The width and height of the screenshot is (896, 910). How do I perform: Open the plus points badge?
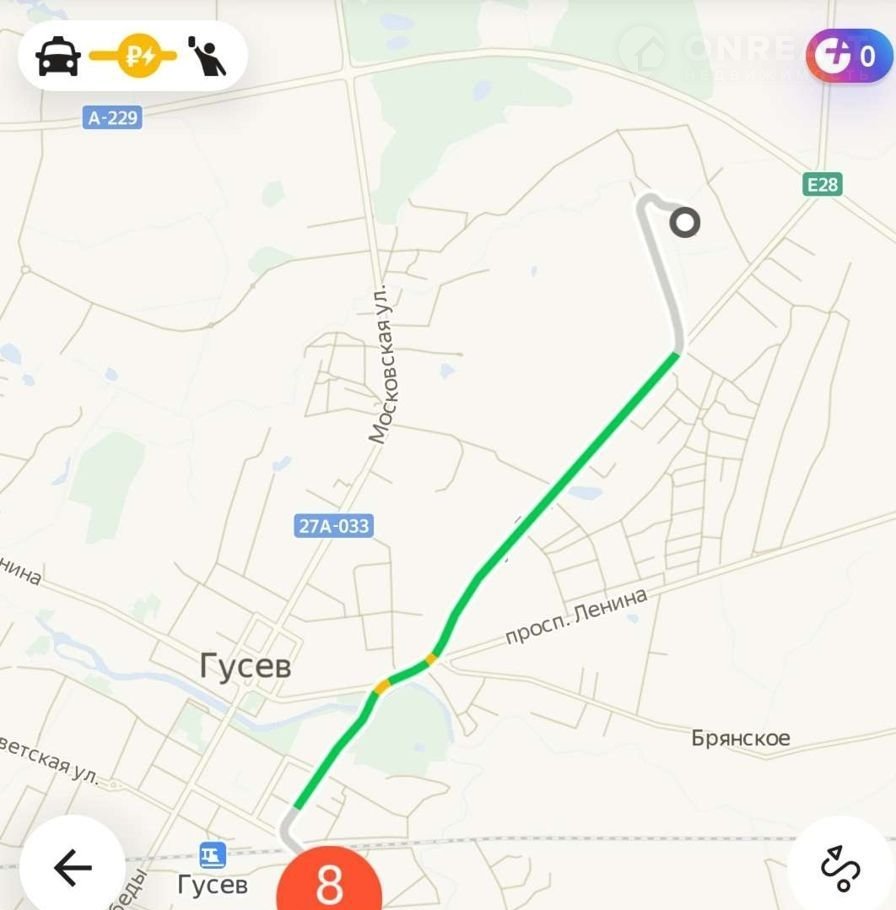848,56
